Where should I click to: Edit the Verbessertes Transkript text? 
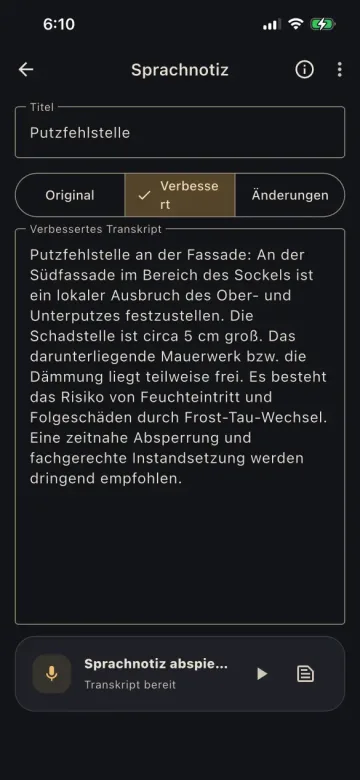pyautogui.click(x=180, y=426)
